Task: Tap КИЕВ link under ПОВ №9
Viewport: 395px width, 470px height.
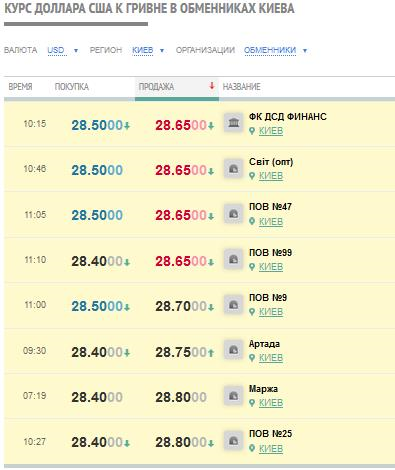Action: pos(271,312)
